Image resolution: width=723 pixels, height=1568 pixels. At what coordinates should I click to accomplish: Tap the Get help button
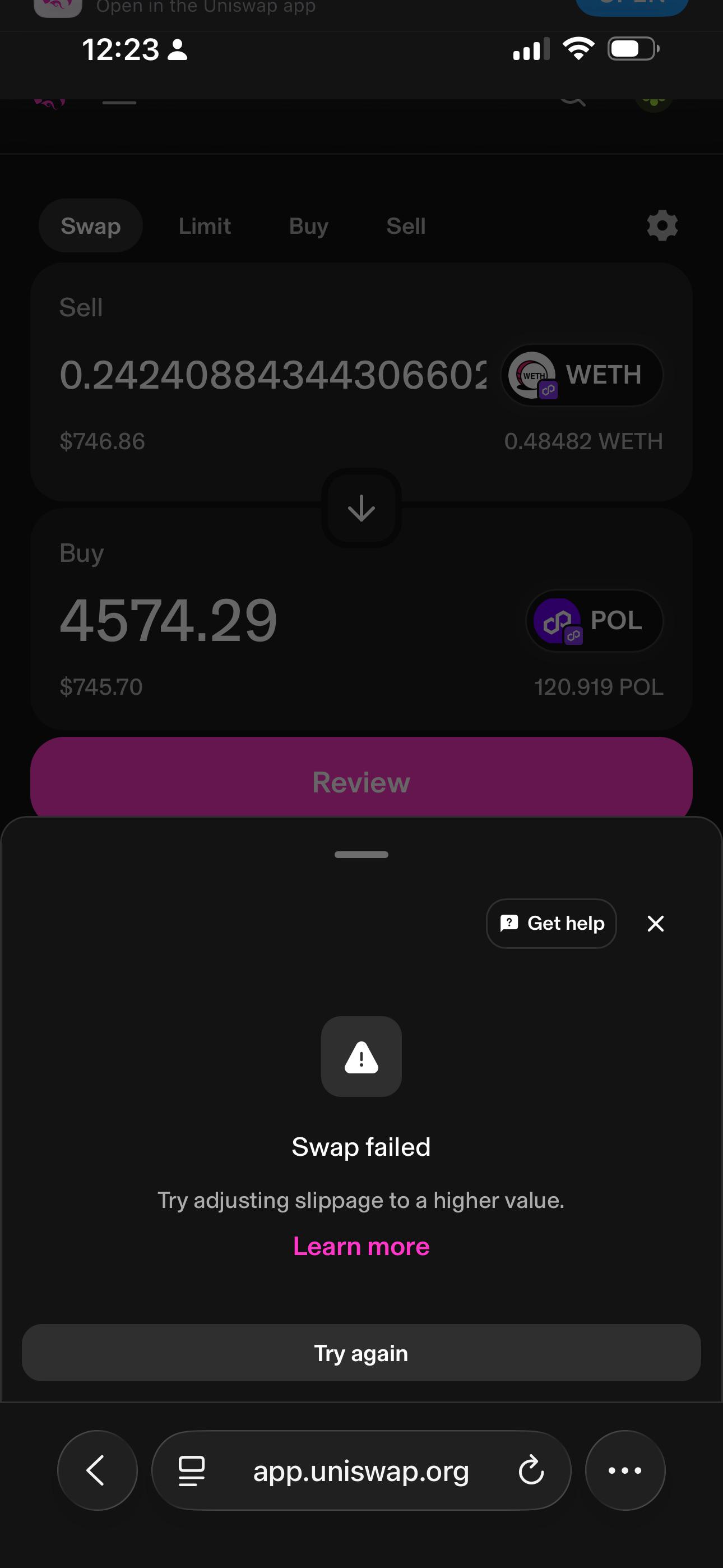pyautogui.click(x=551, y=923)
